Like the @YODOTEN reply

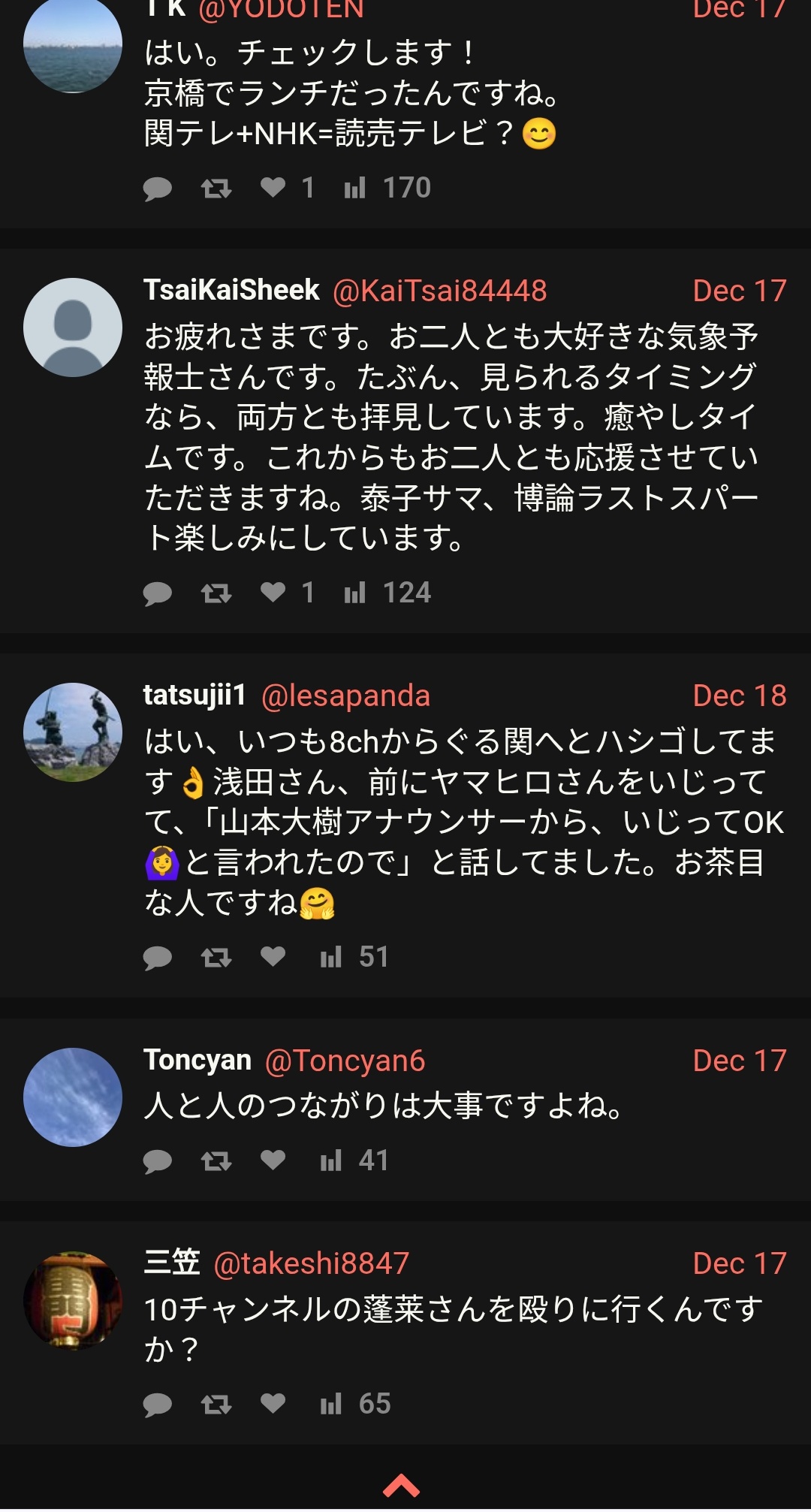(273, 187)
